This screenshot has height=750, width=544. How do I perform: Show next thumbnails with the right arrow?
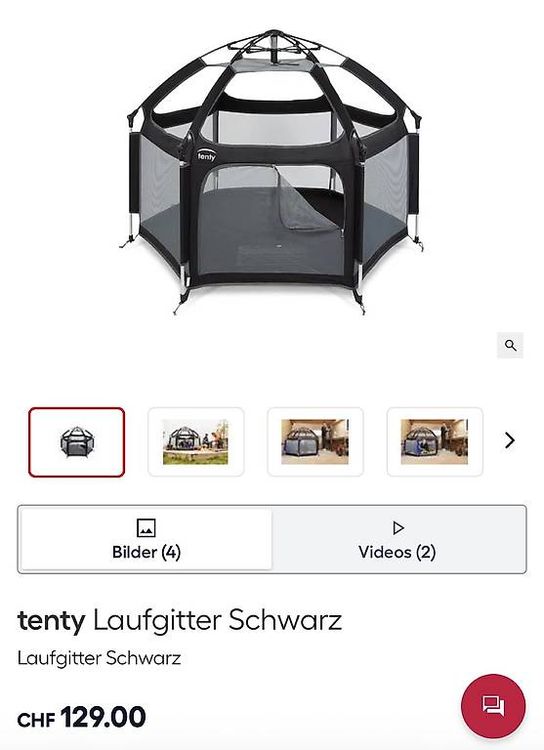pos(510,440)
